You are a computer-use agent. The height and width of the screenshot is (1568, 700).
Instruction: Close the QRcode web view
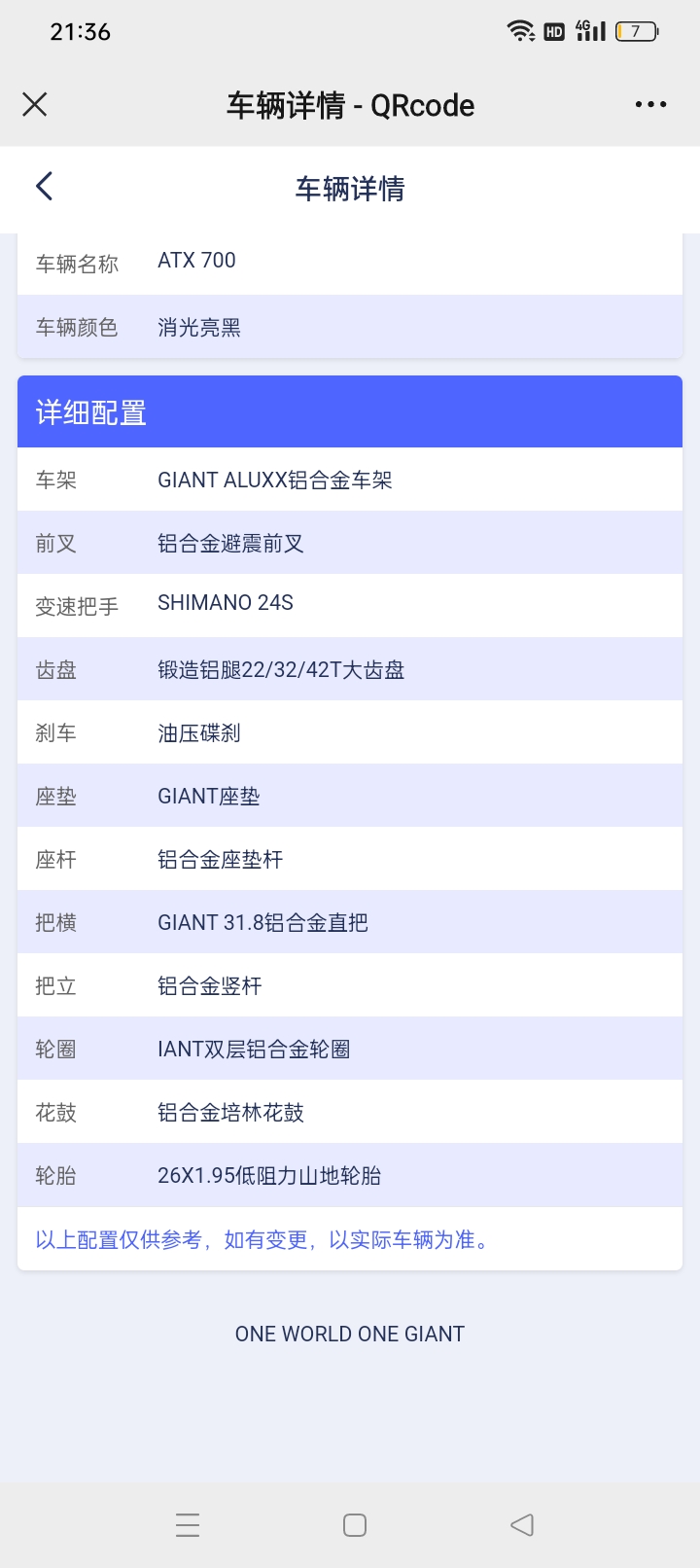[35, 104]
